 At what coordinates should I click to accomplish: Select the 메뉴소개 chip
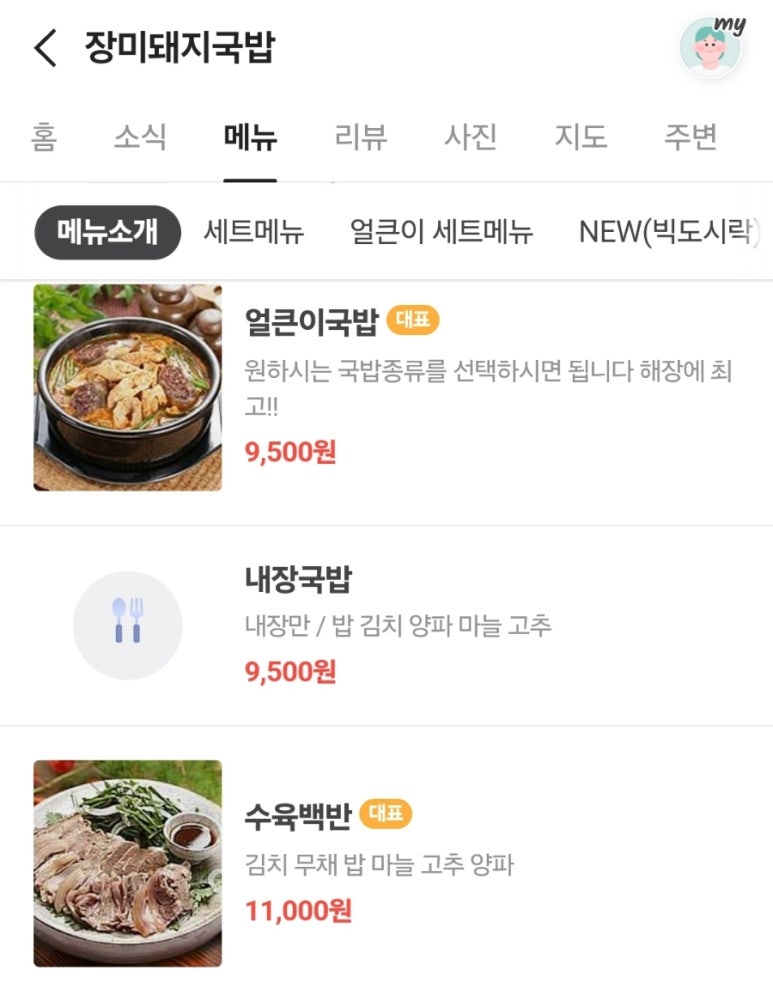point(108,232)
